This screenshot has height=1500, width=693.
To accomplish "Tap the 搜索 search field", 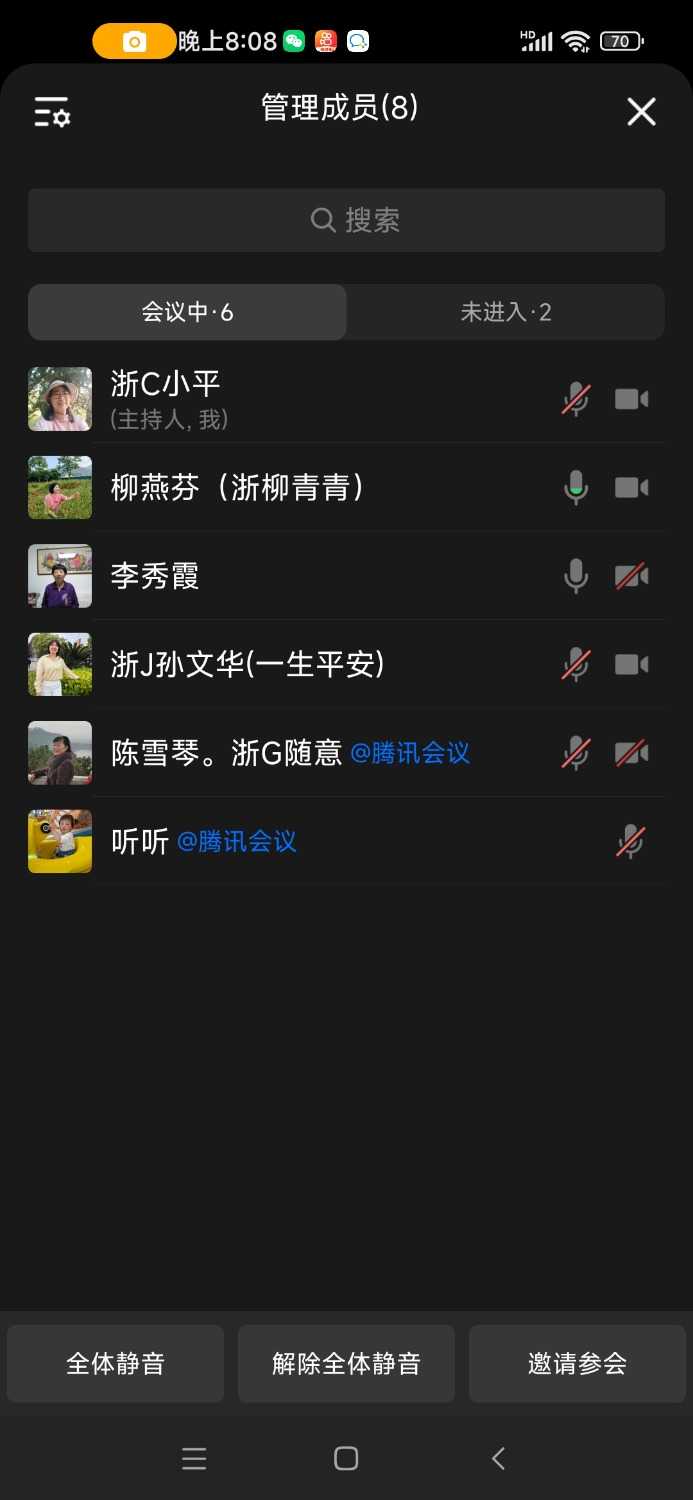I will click(346, 220).
